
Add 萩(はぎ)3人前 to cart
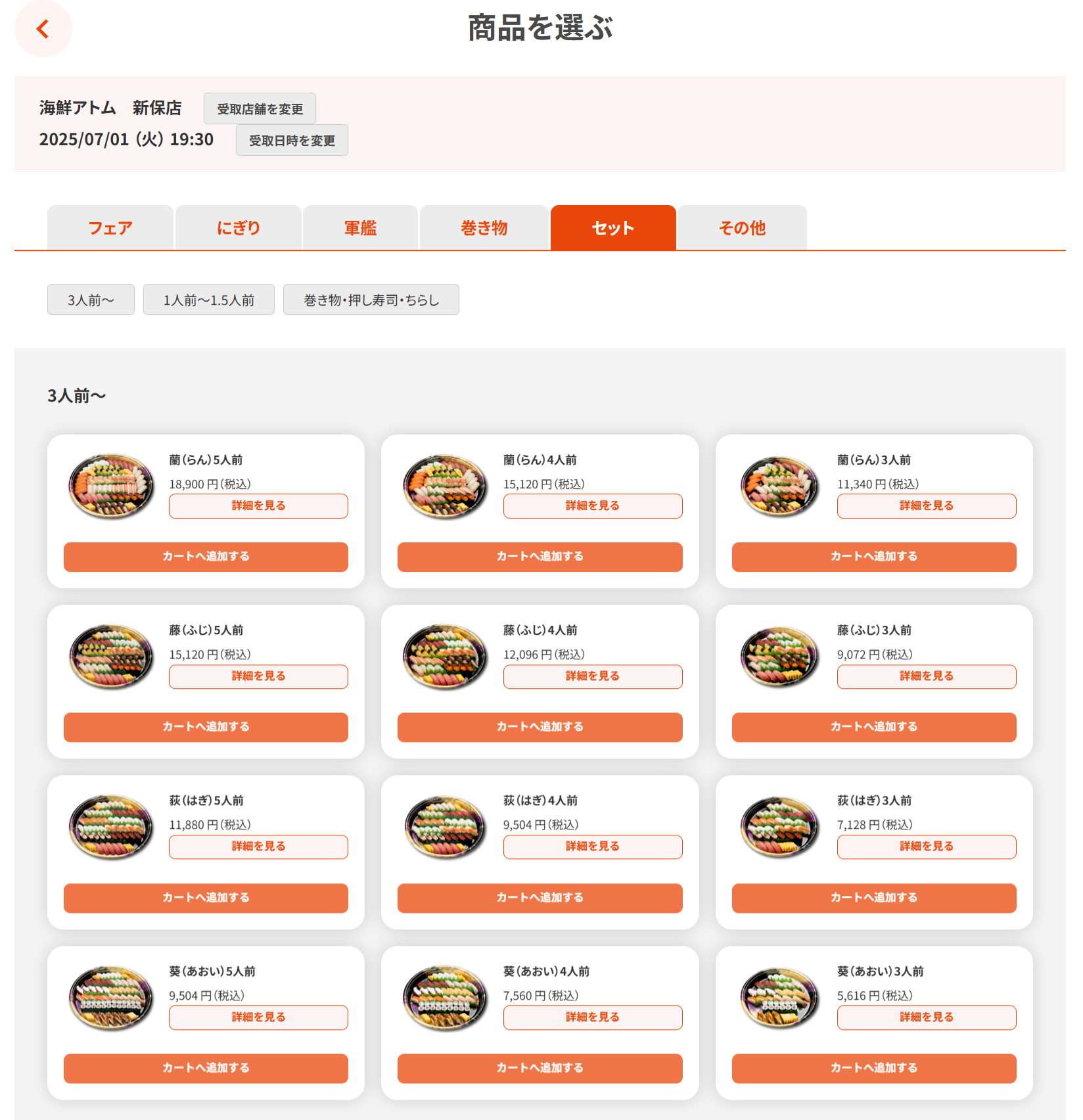click(x=873, y=898)
